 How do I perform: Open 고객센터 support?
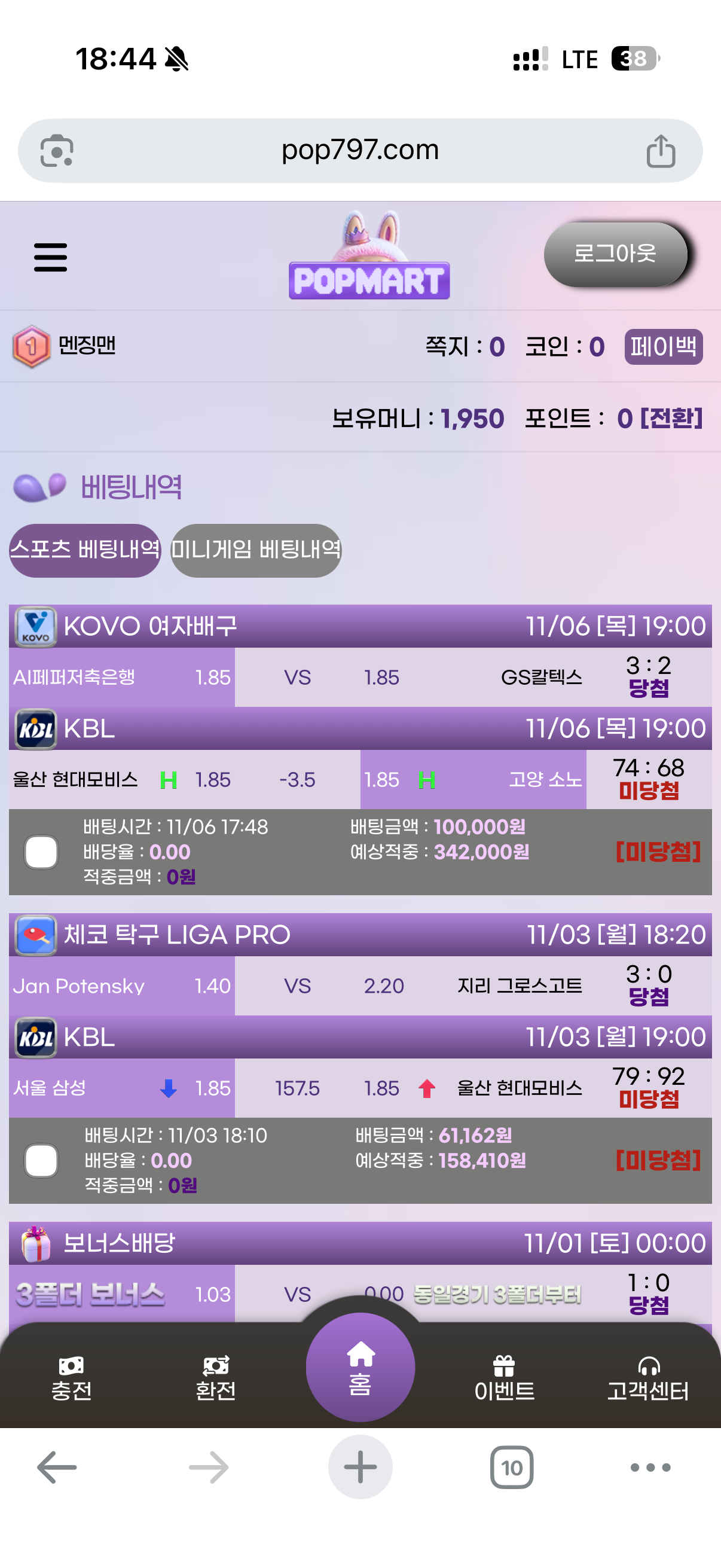[x=648, y=1379]
